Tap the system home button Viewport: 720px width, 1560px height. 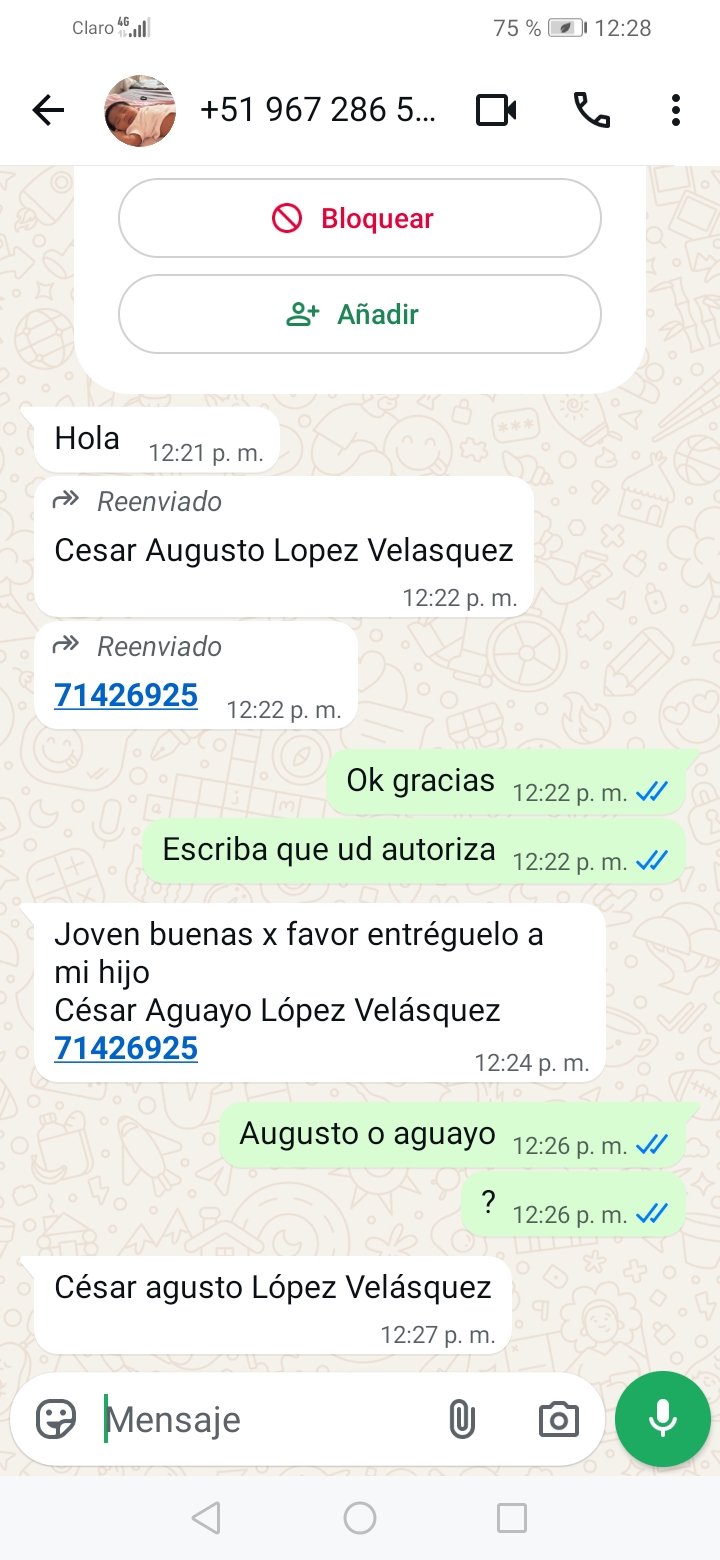coord(360,1518)
